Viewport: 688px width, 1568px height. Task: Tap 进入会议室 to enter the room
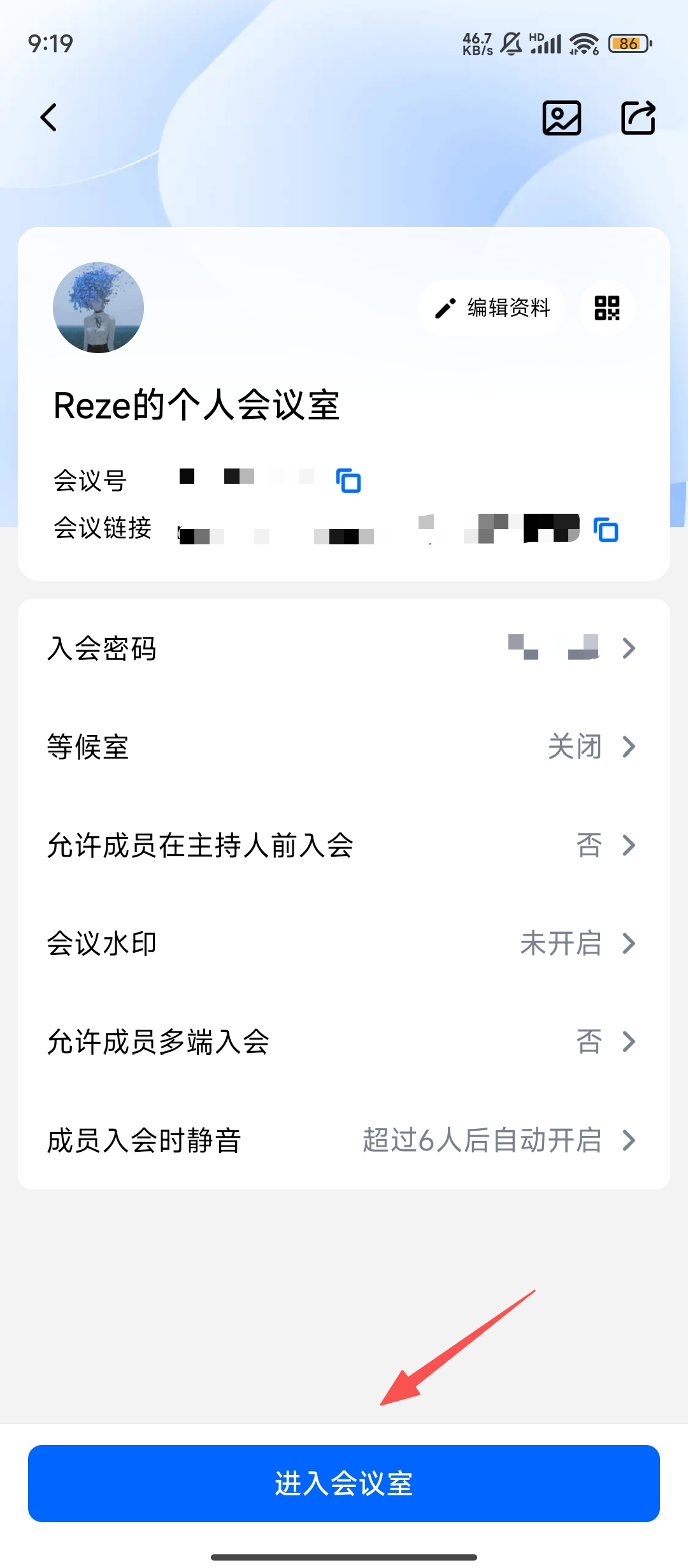(x=344, y=1483)
